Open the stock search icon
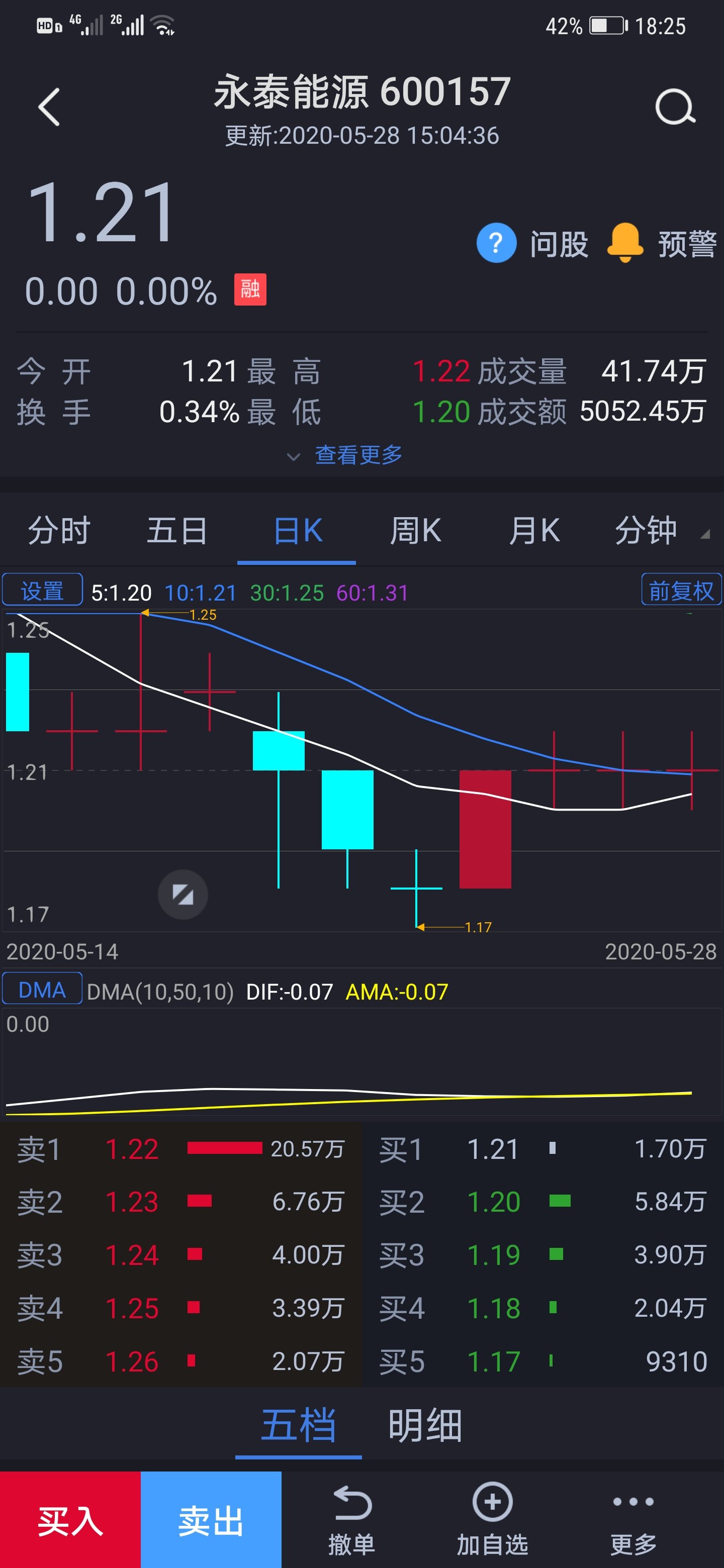The height and width of the screenshot is (1568, 724). pos(675,107)
